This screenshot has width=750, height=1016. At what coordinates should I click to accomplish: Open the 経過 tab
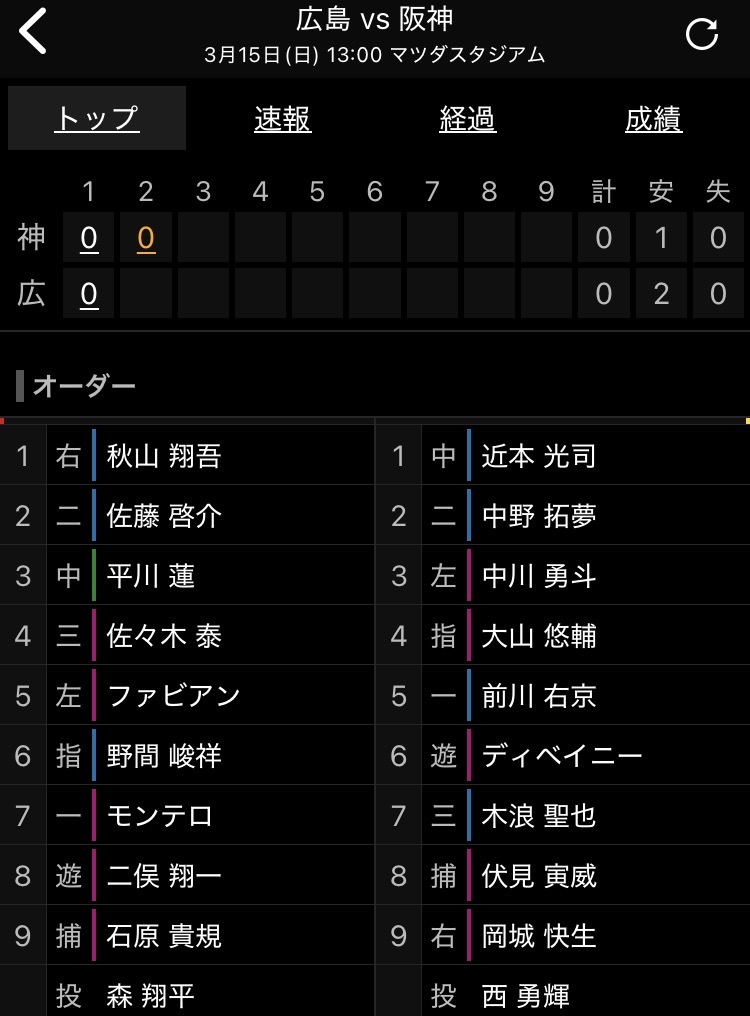467,119
